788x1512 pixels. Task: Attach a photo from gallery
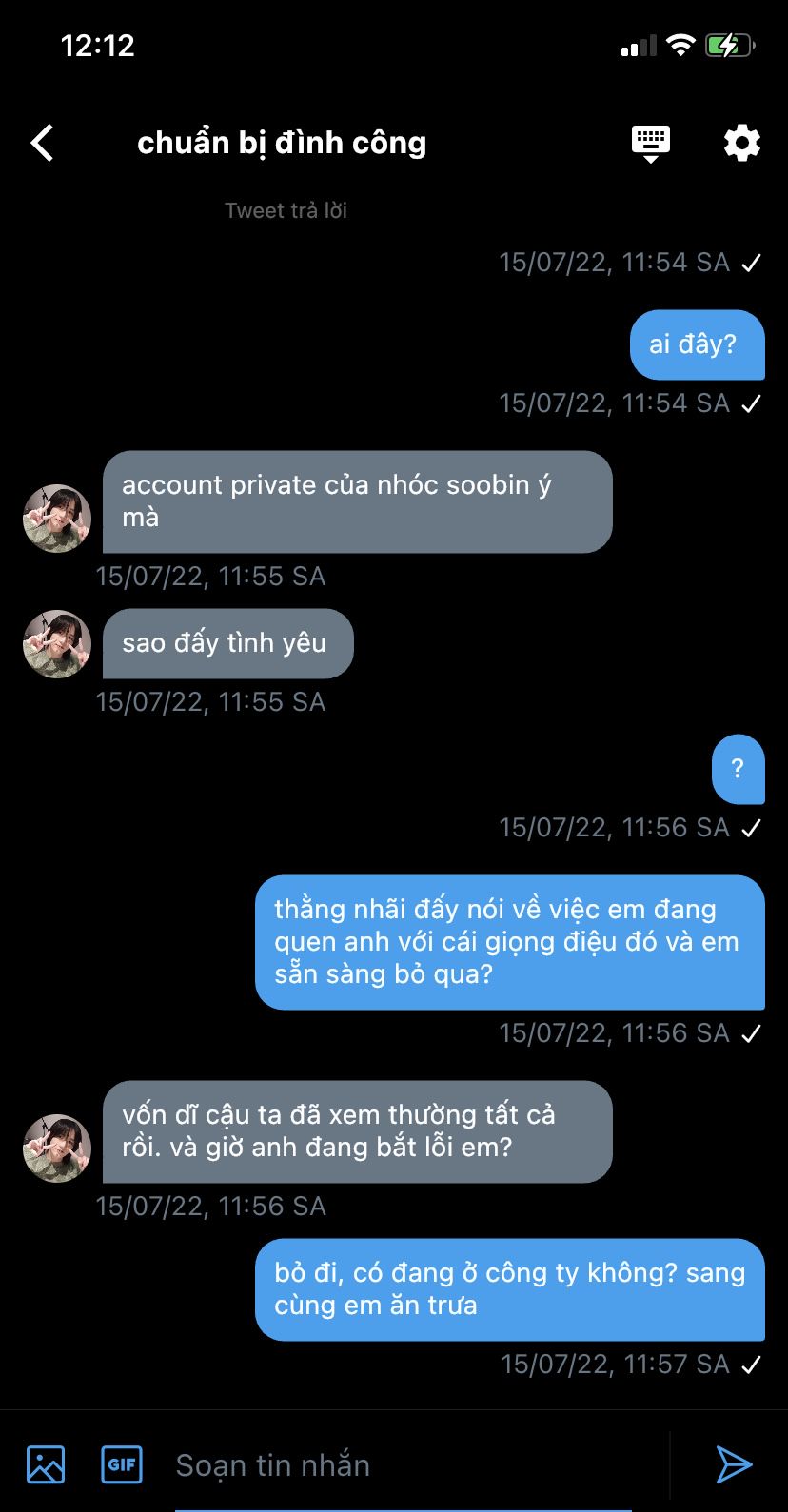tap(46, 1464)
